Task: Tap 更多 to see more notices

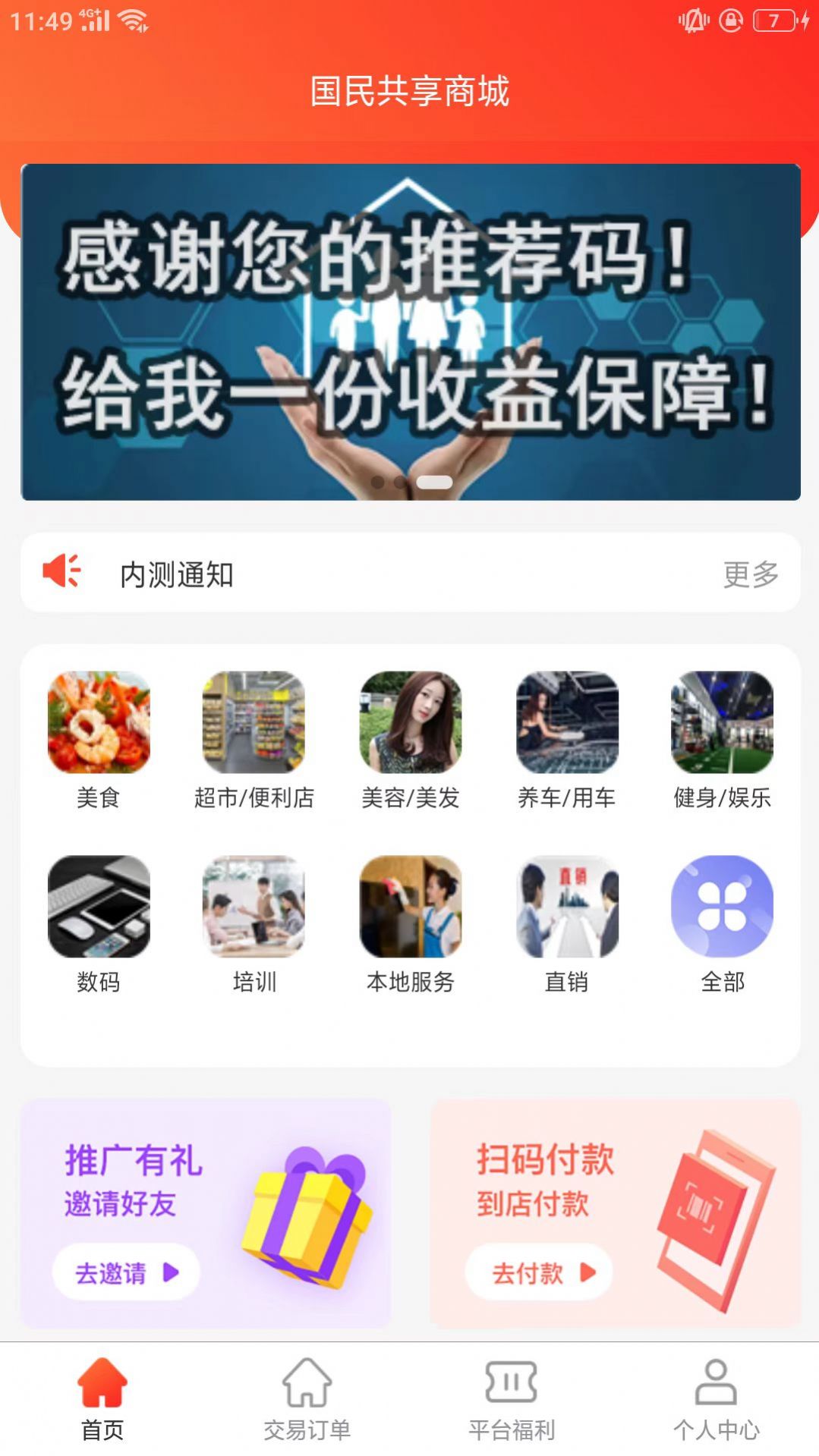Action: pyautogui.click(x=751, y=574)
